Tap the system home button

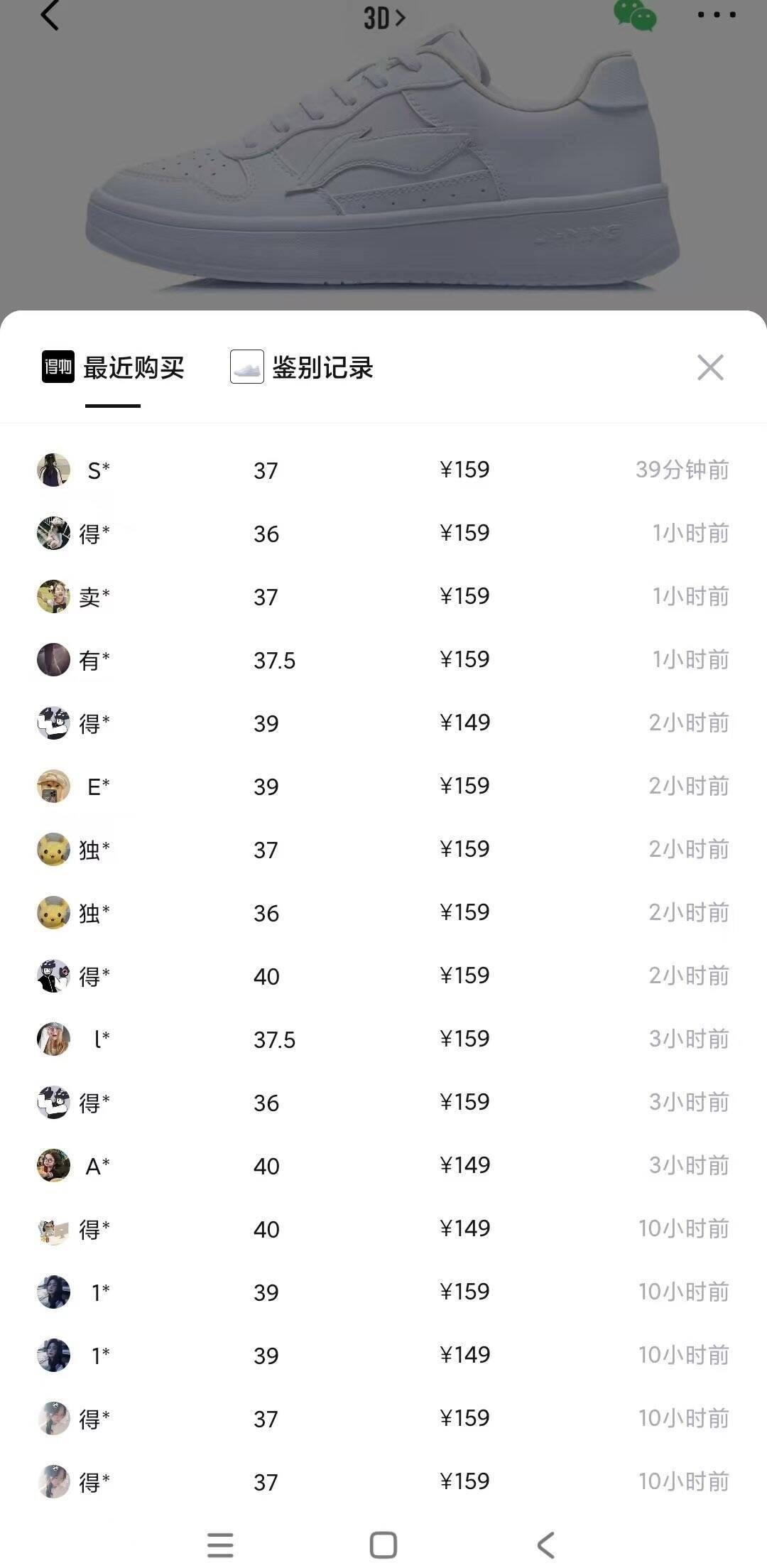click(x=383, y=1545)
